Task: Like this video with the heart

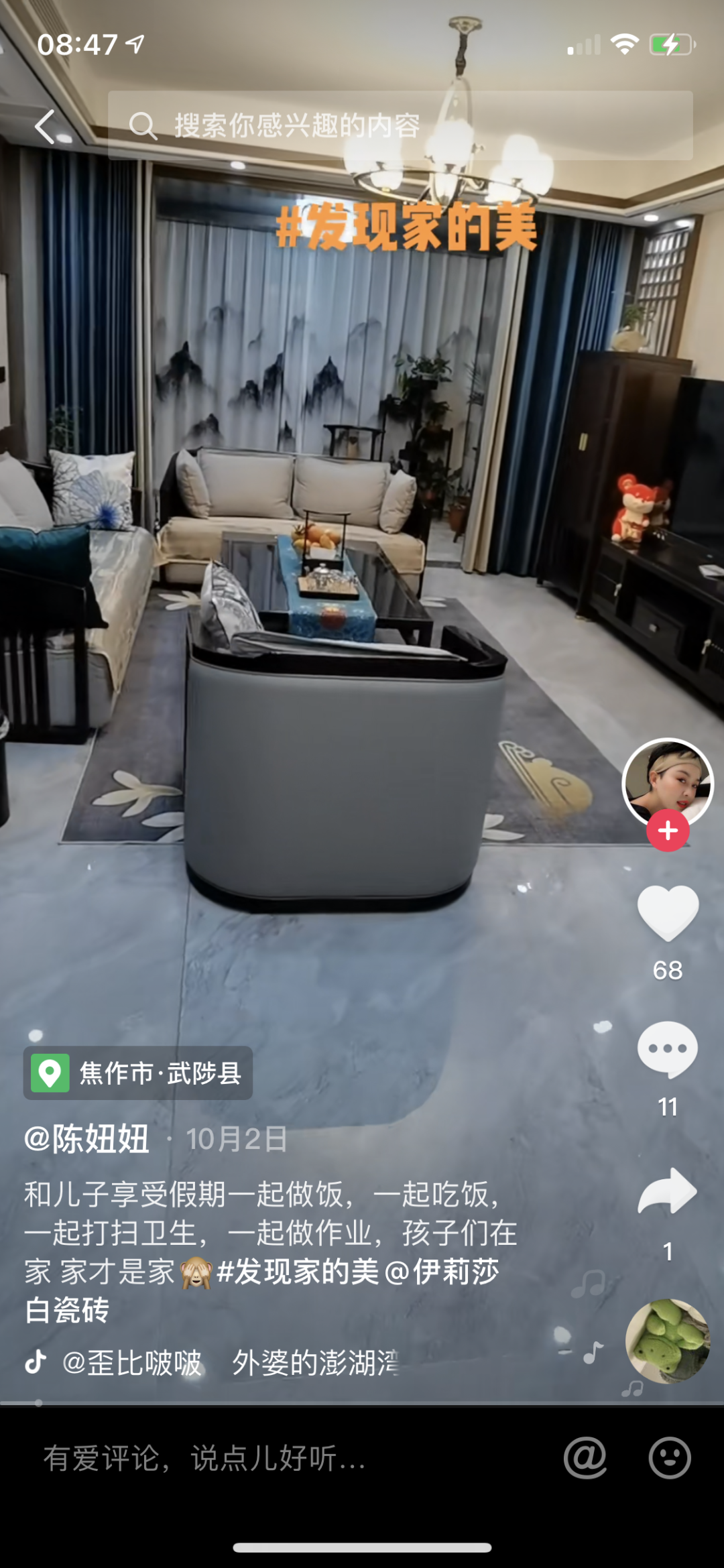Action: click(668, 912)
